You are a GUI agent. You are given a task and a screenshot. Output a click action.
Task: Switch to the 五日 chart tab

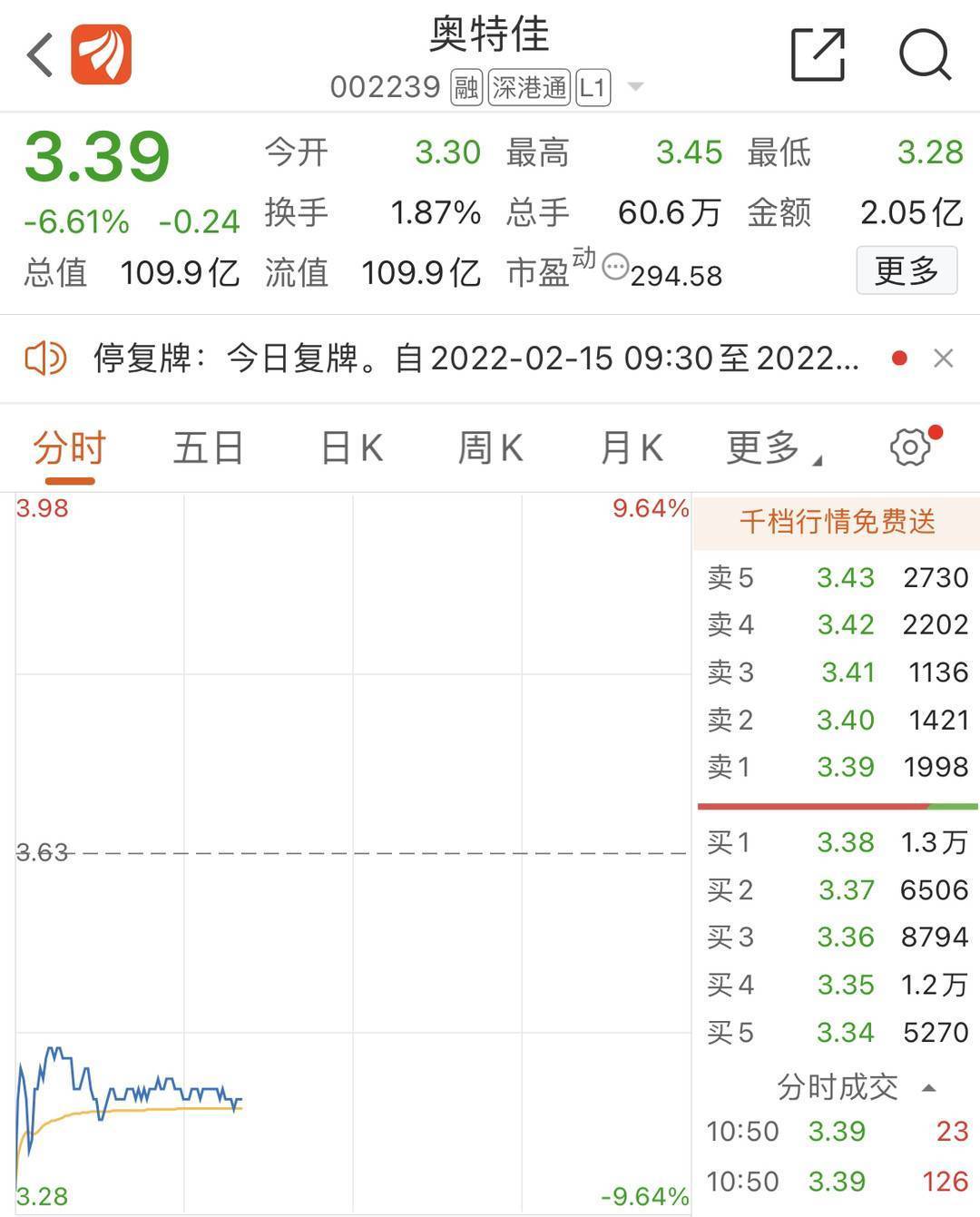[208, 448]
